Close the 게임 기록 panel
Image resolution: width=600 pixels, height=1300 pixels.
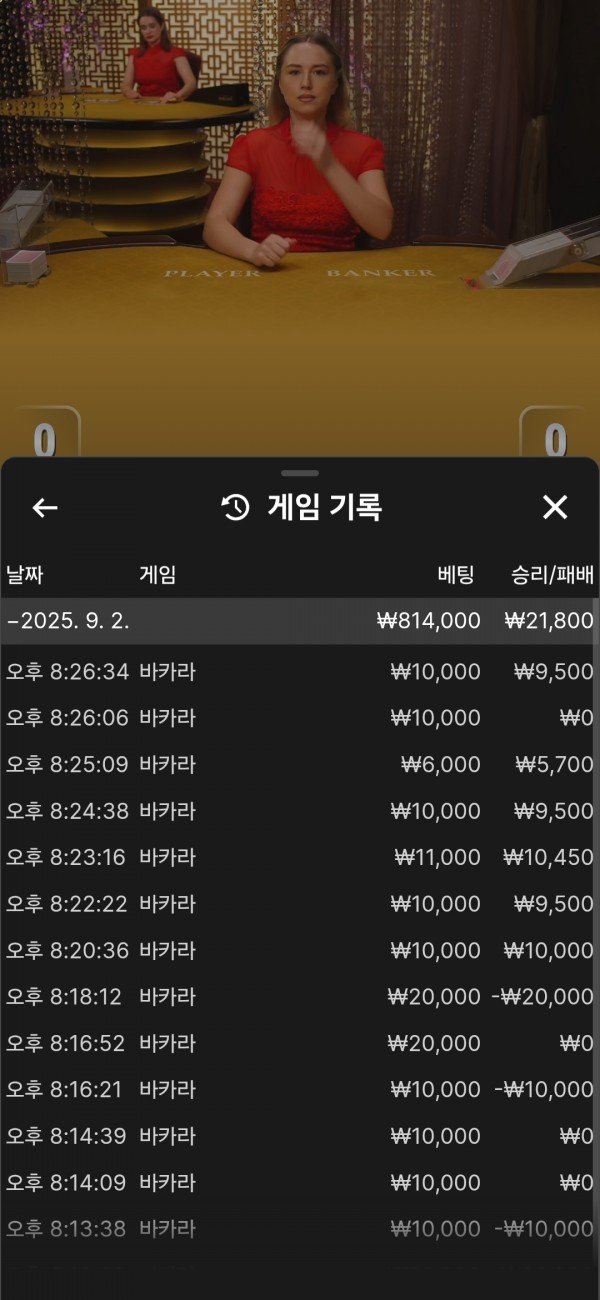point(554,508)
